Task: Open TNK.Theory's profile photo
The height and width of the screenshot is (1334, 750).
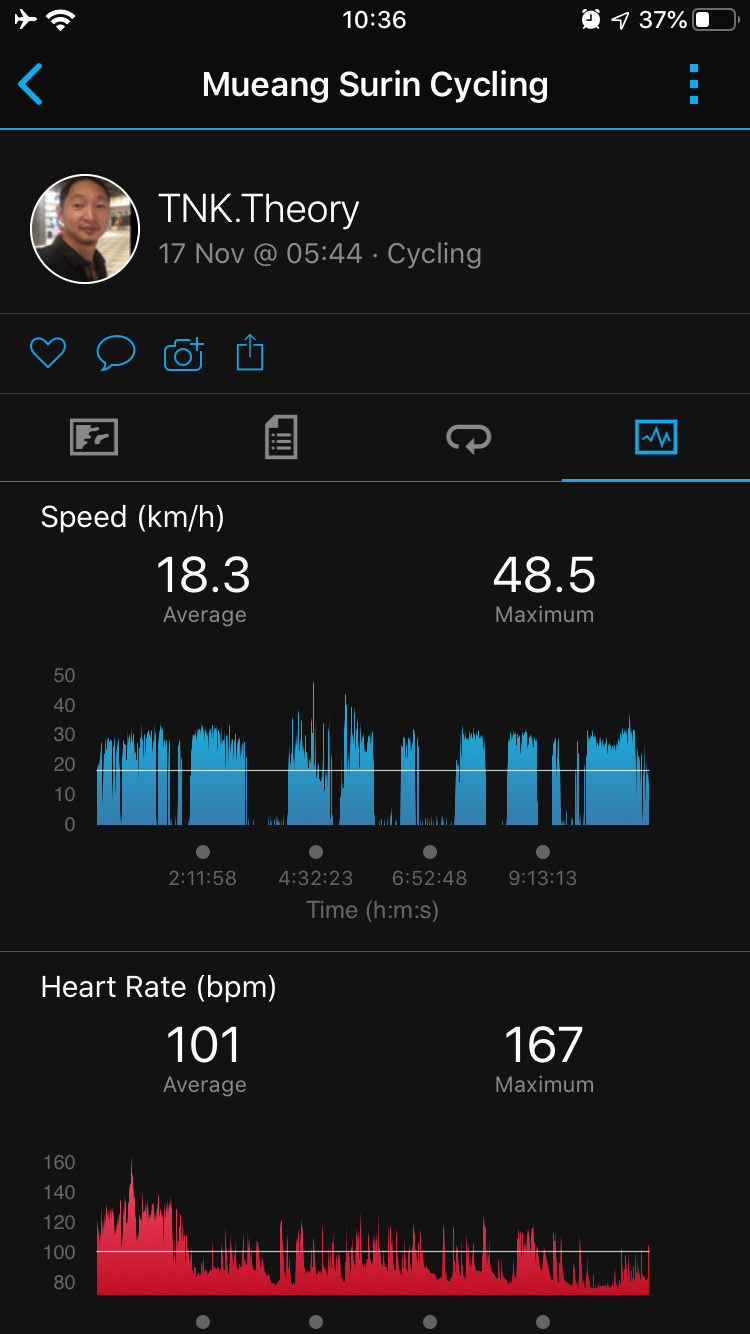Action: coord(85,229)
